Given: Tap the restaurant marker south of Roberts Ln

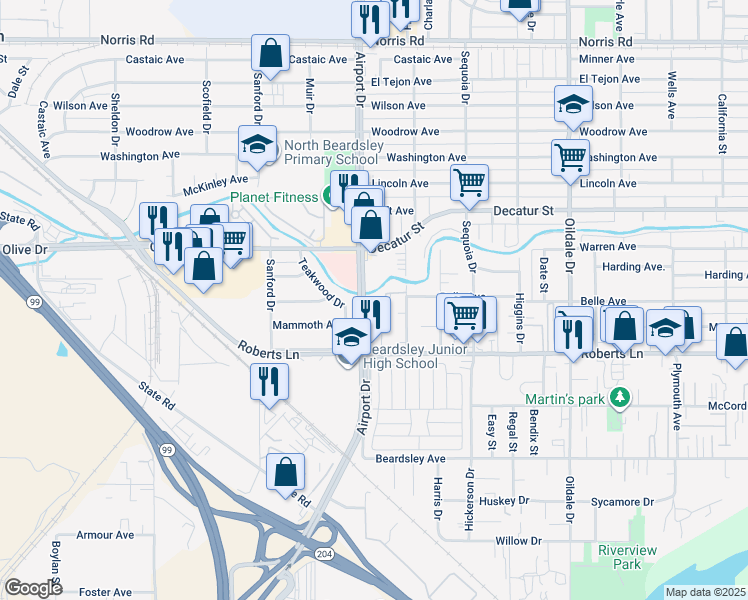Looking at the screenshot, I should coord(269,381).
